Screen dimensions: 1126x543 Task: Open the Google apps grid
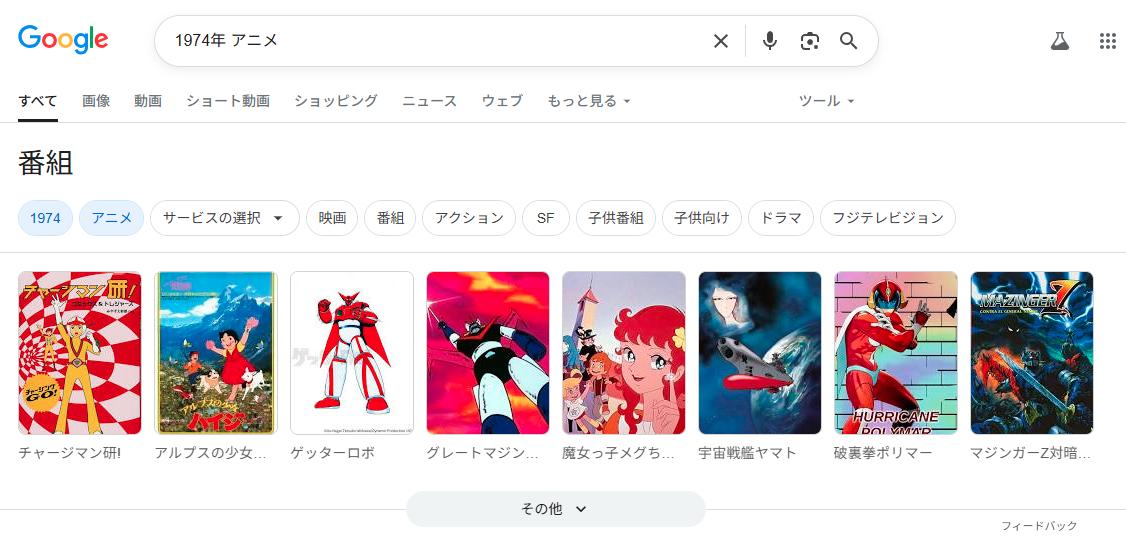1107,41
